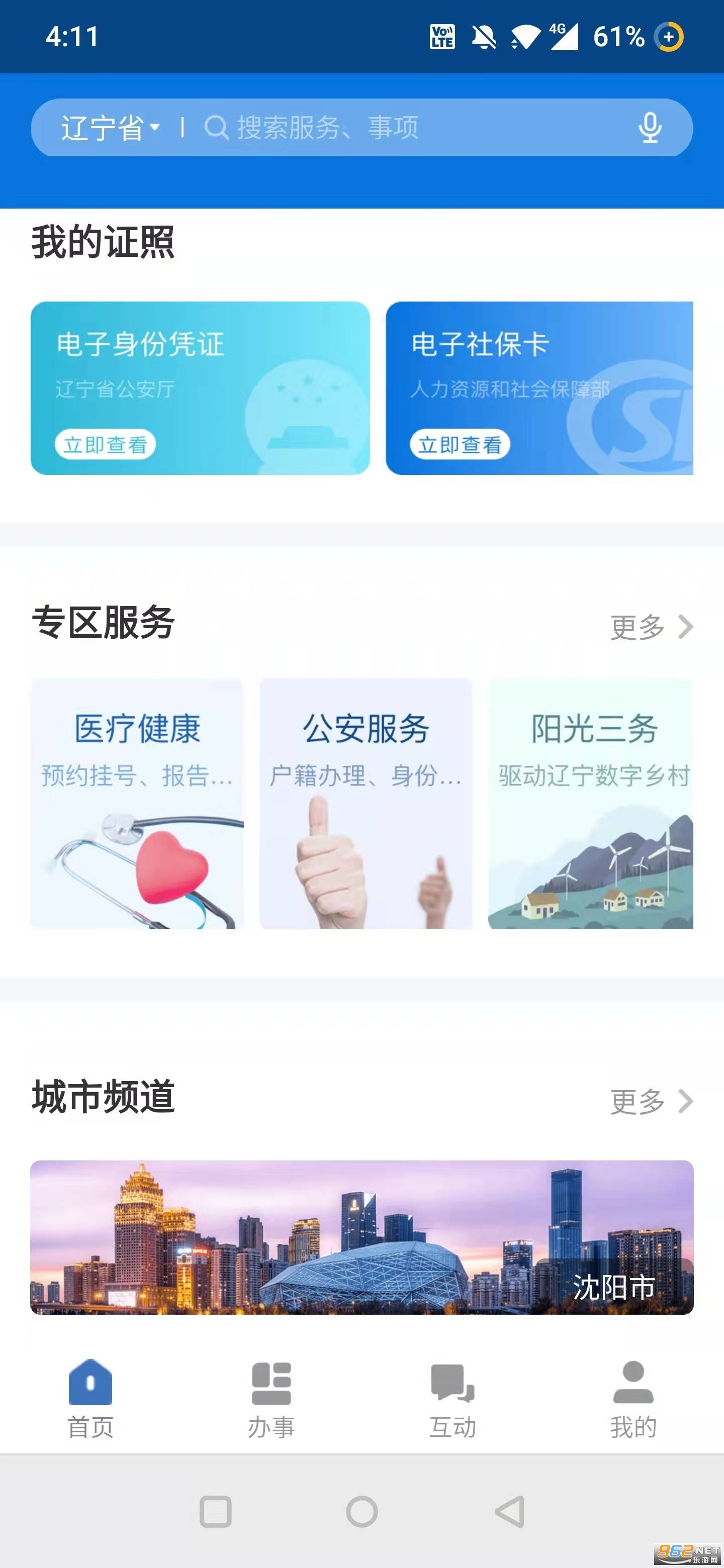Open the 沈阳市 city channel banner
This screenshot has width=724, height=1568.
[361, 1237]
